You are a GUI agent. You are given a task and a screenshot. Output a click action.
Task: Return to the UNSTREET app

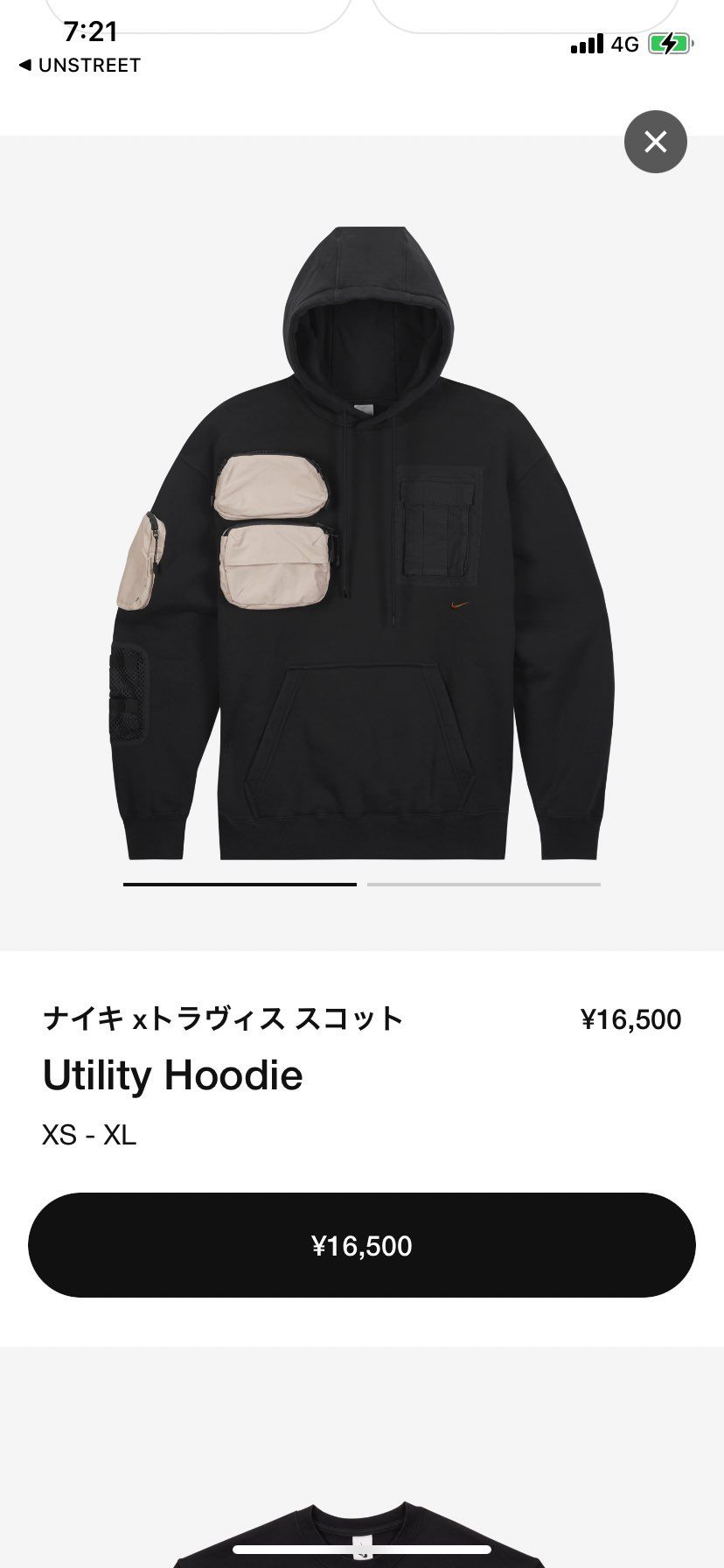click(80, 66)
